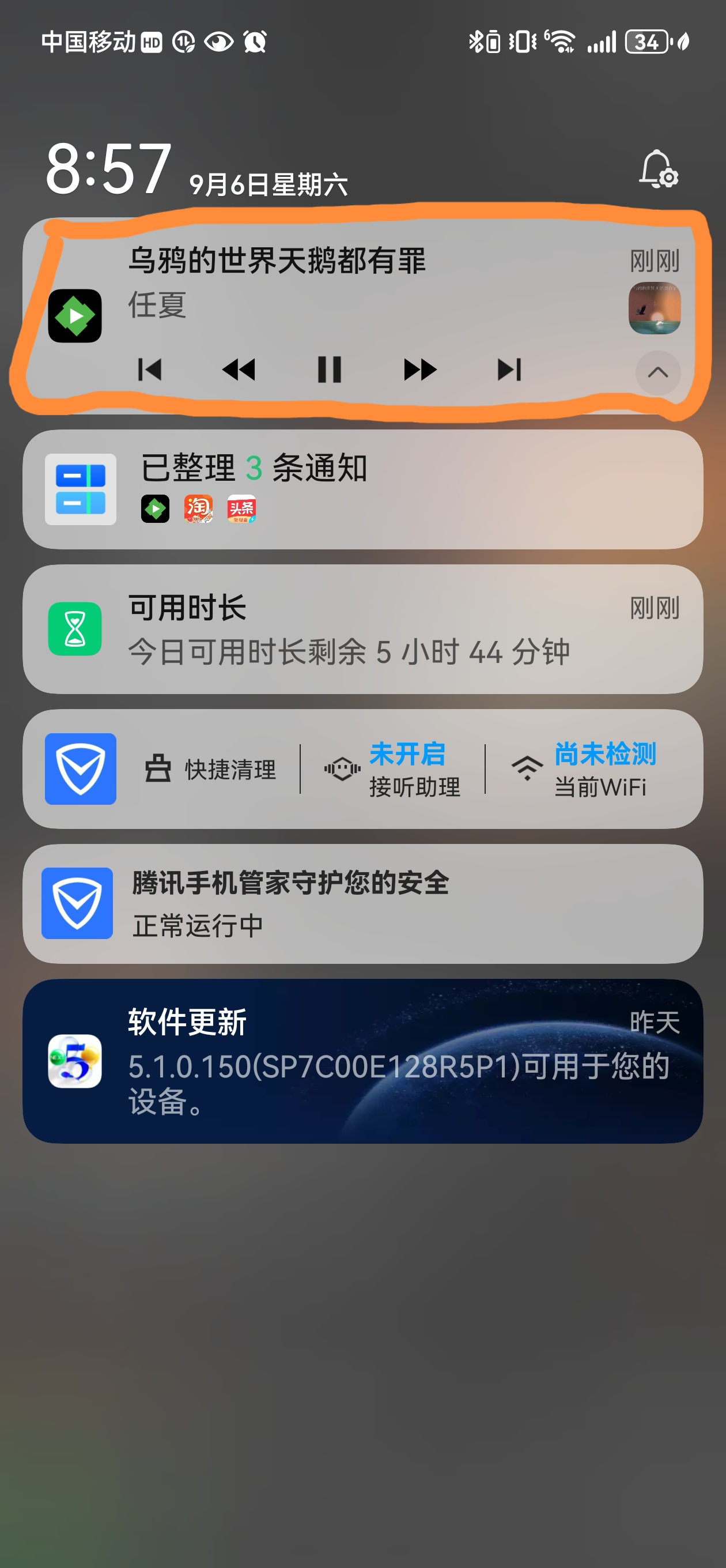Rewind the current song
726x1568 pixels.
(x=239, y=370)
